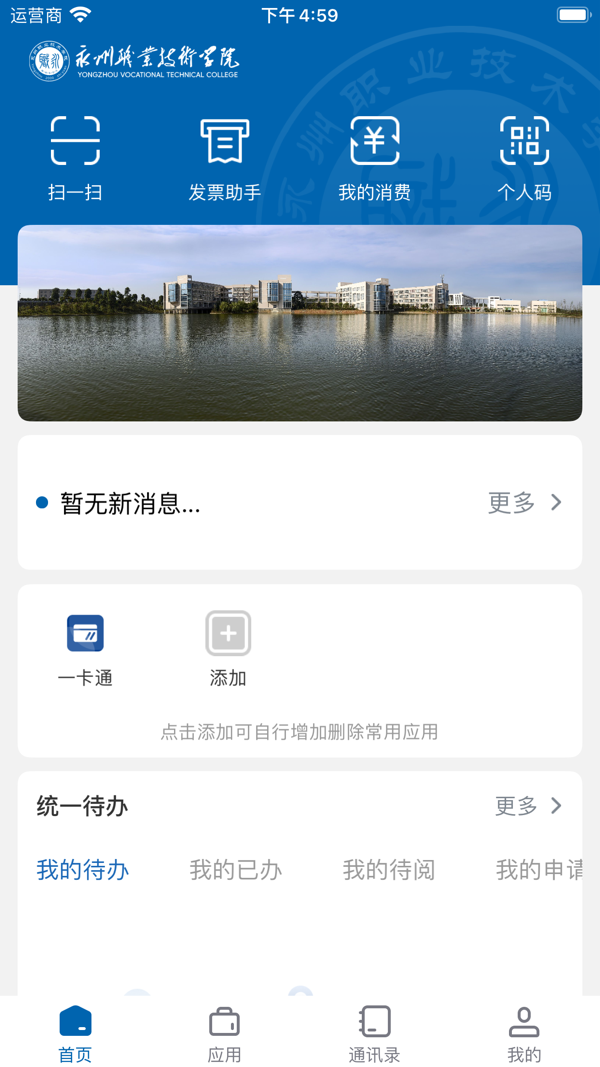Tap 添加 to add common apps
The width and height of the screenshot is (600, 1067).
[228, 650]
